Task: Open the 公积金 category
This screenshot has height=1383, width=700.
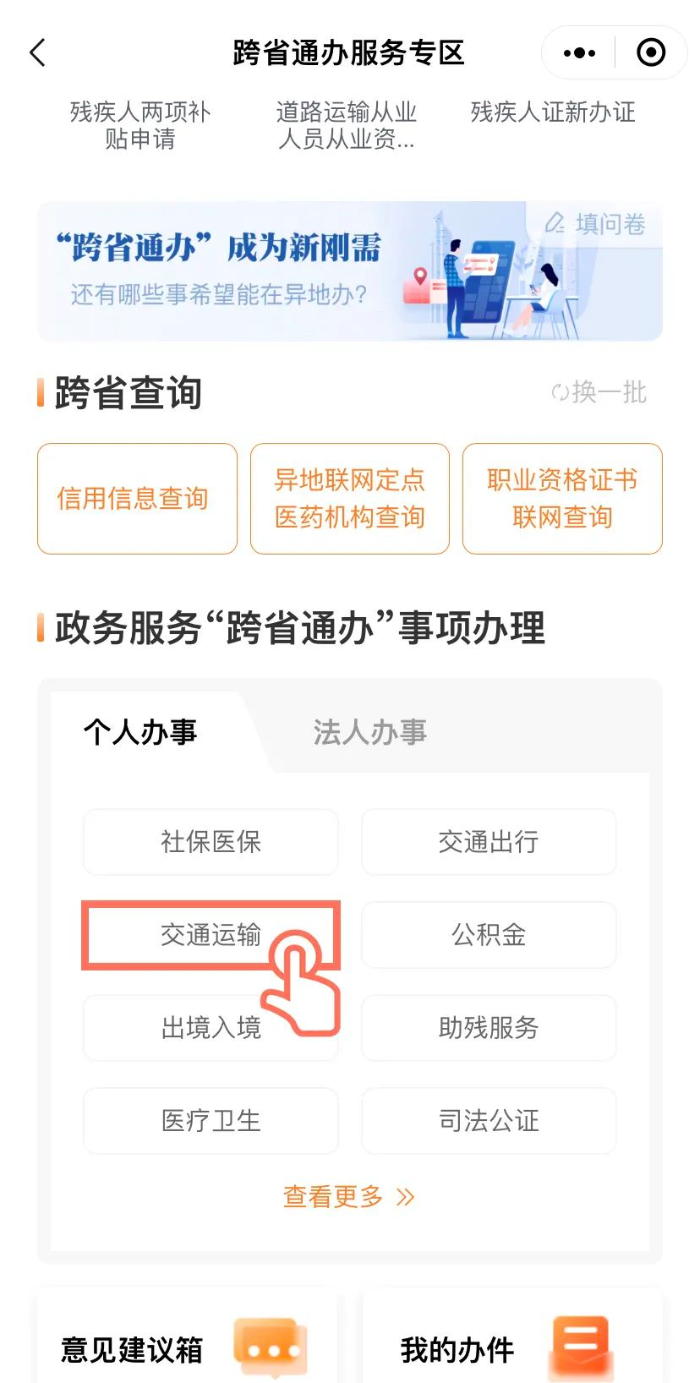Action: 488,935
